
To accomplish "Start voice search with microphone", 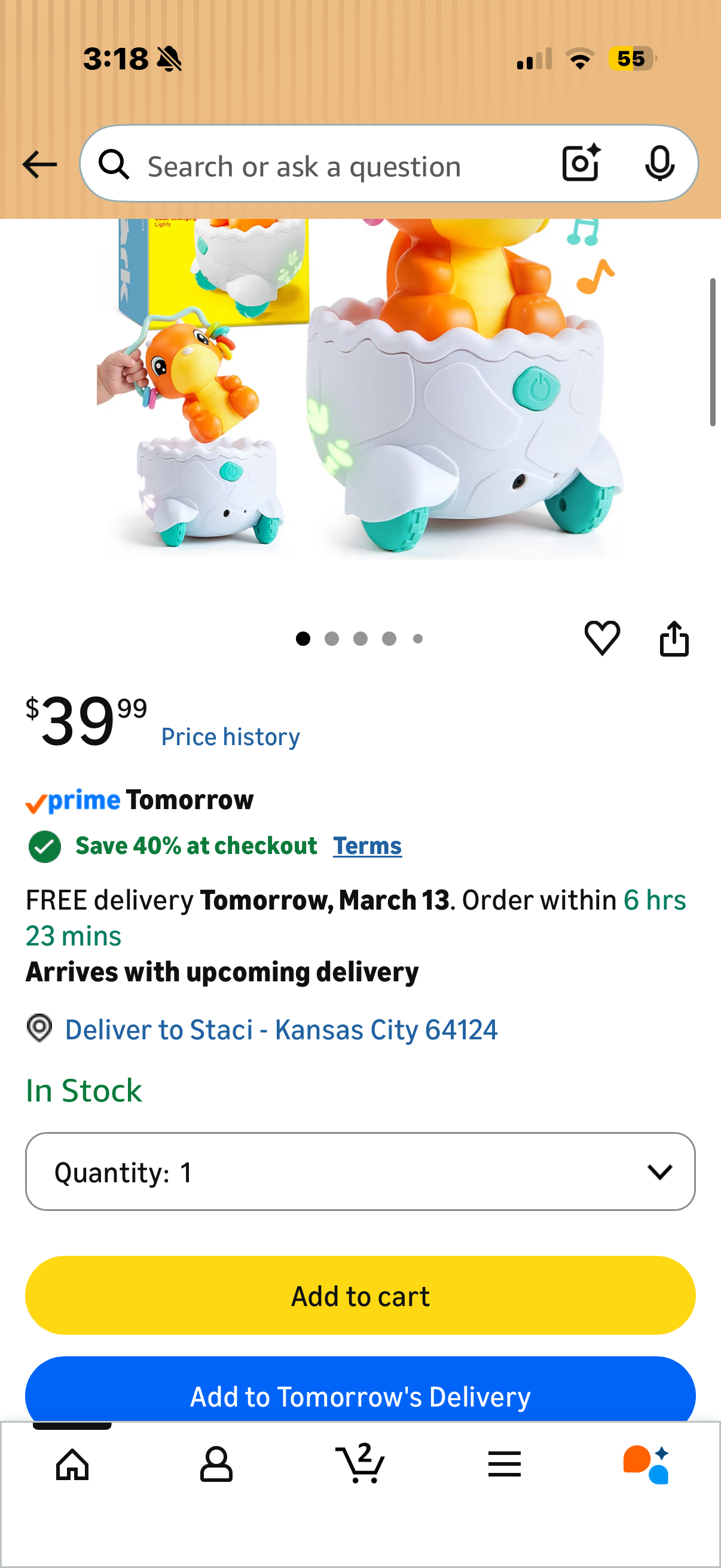I will (x=659, y=164).
